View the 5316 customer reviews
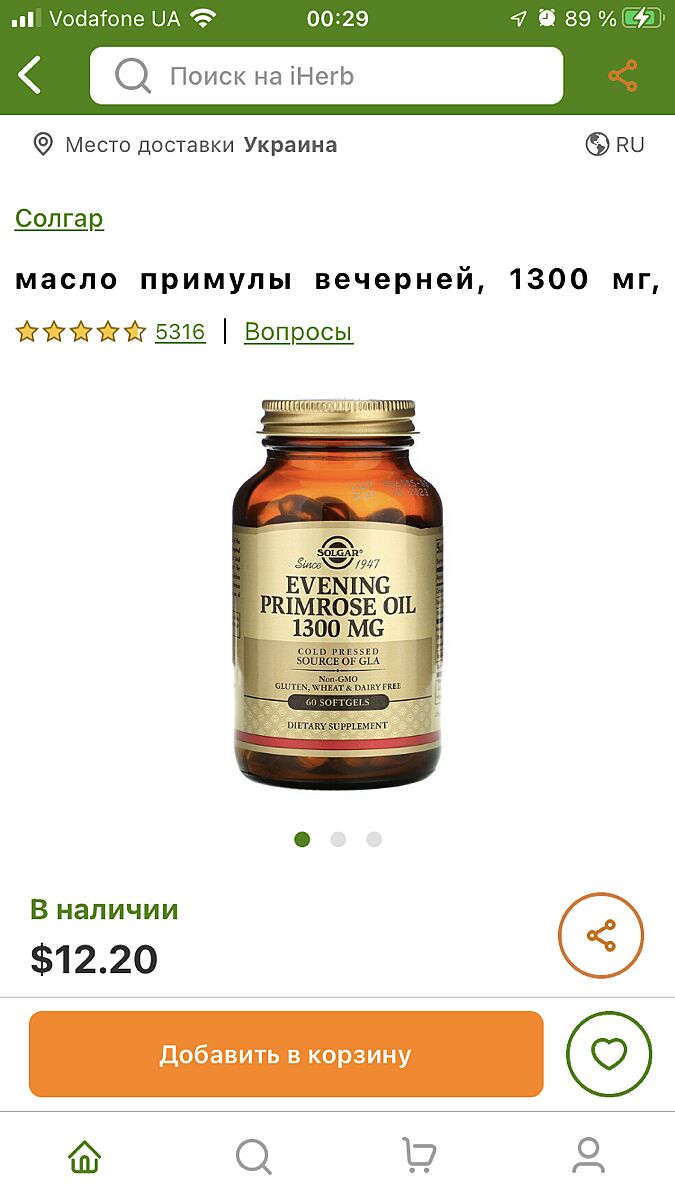The height and width of the screenshot is (1200, 675). coord(180,332)
